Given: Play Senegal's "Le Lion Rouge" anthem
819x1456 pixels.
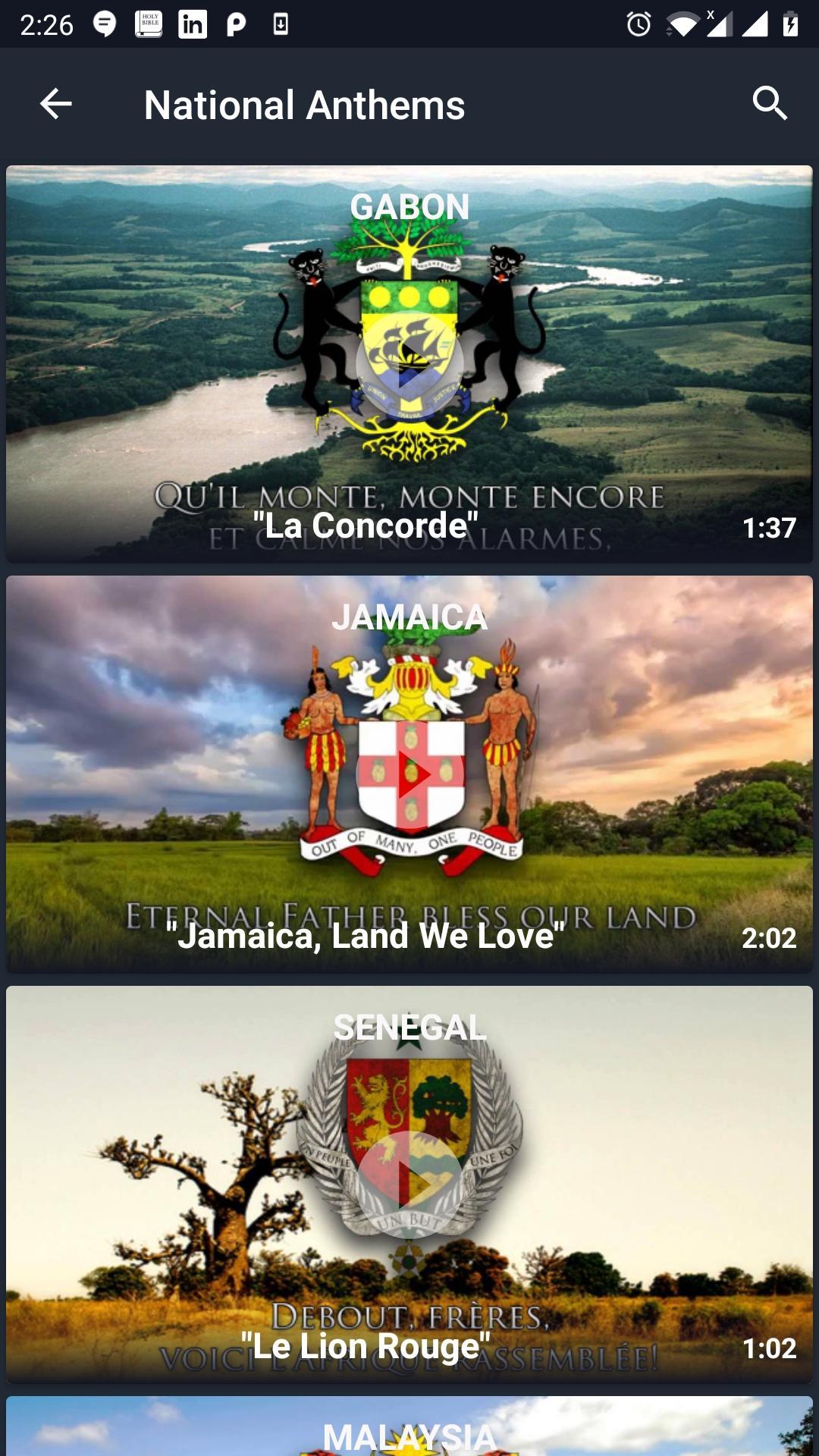Looking at the screenshot, I should 409,1185.
